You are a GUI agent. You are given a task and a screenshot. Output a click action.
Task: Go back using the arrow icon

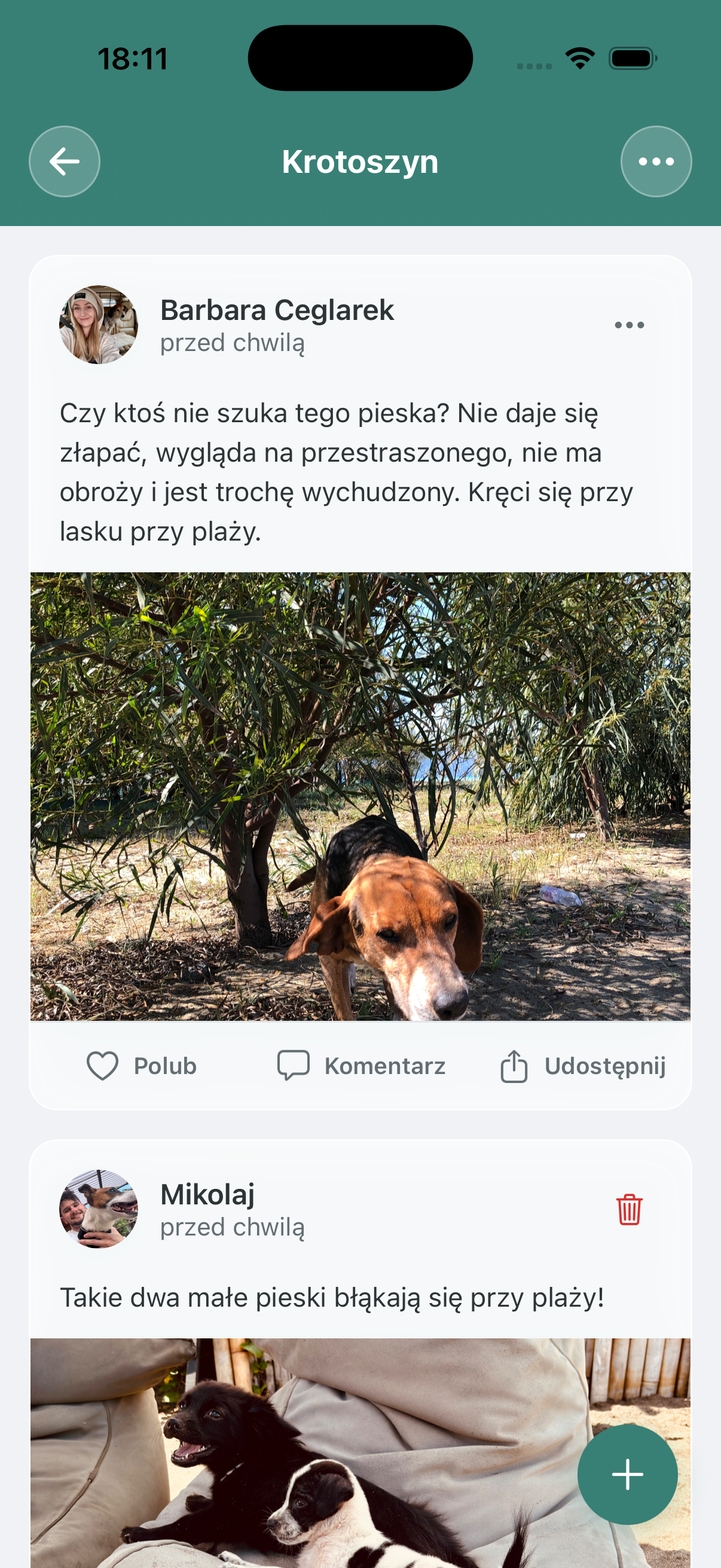coord(64,161)
